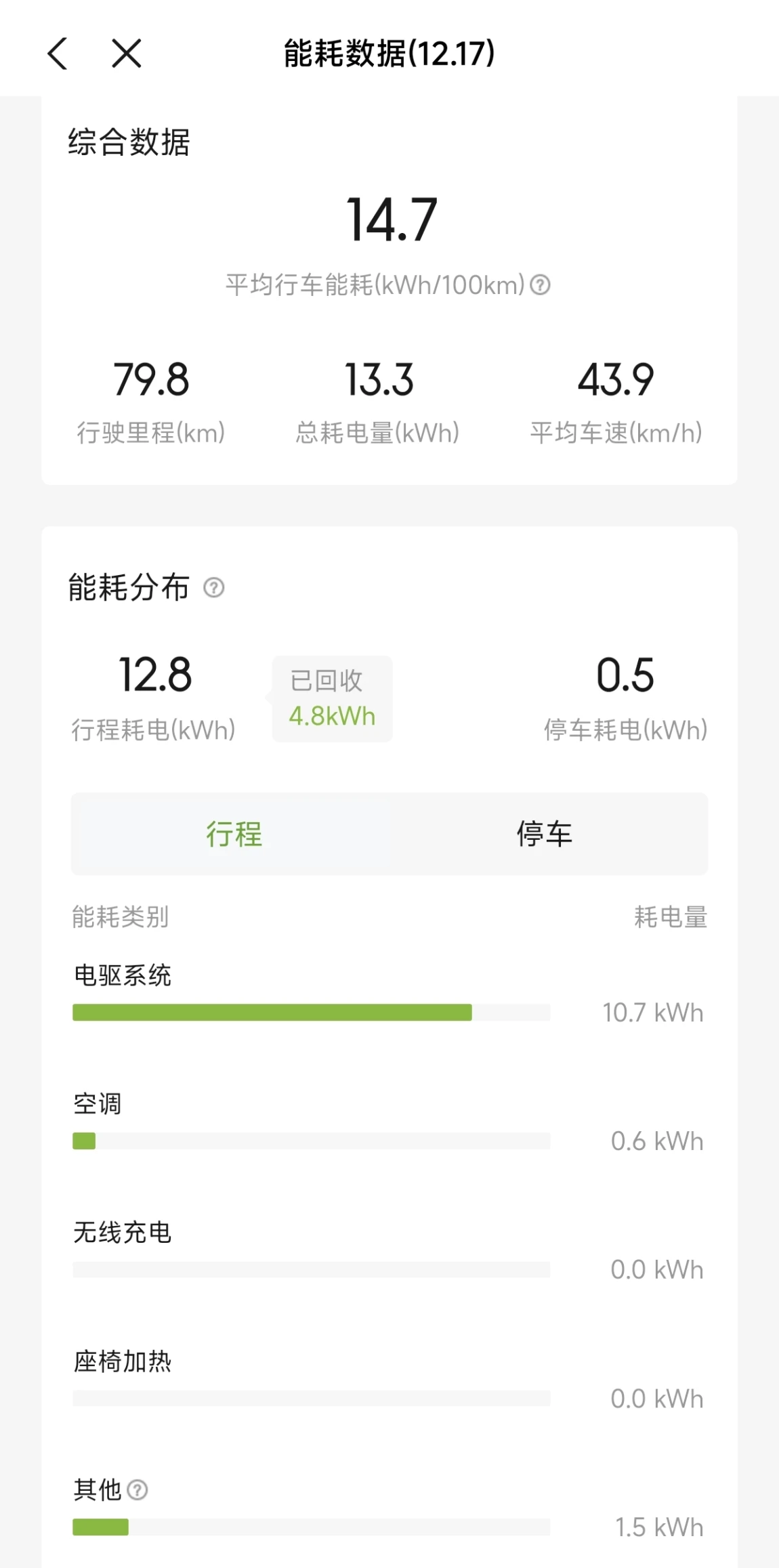Go back using the top-left arrow
Viewport: 779px width, 1568px height.
58,54
